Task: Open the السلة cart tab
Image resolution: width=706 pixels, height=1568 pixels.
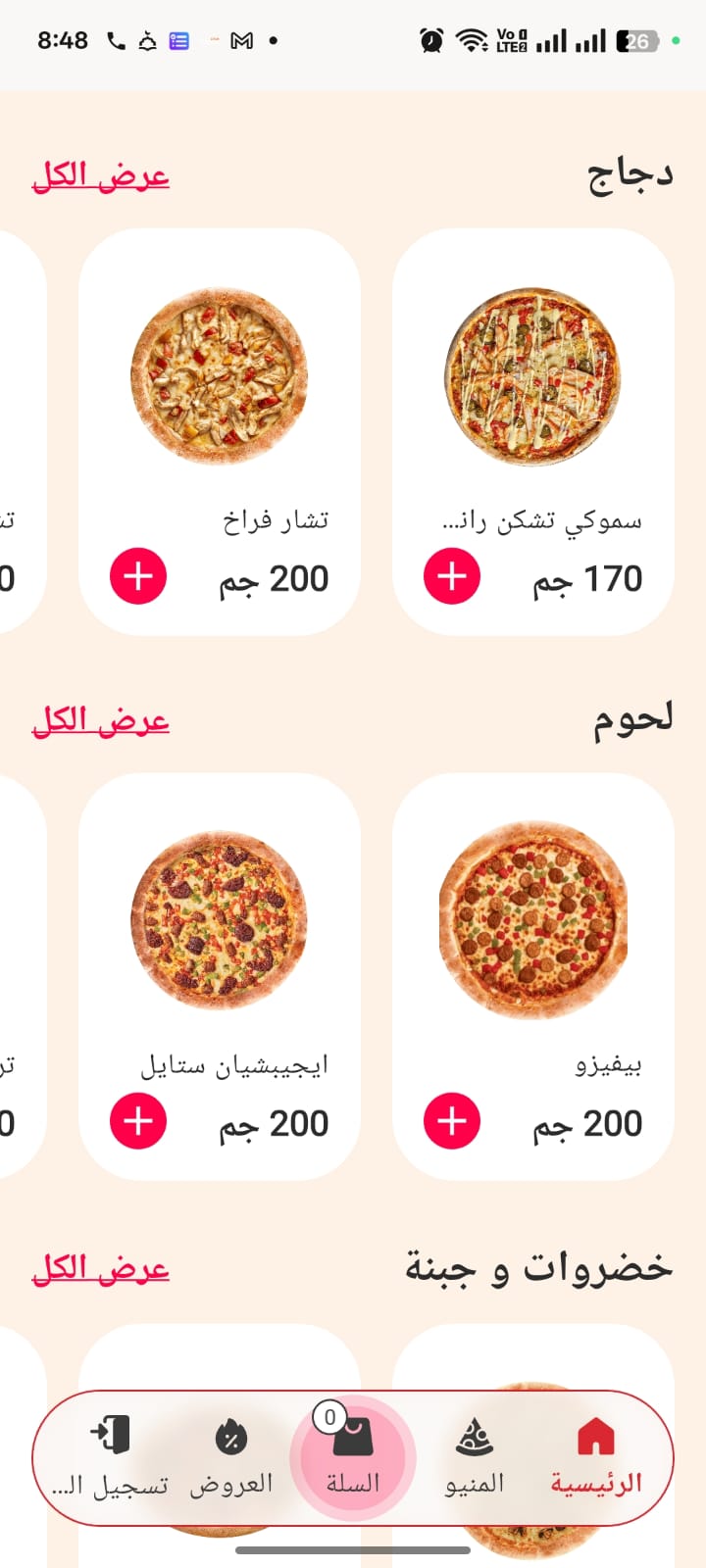Action: click(353, 1457)
